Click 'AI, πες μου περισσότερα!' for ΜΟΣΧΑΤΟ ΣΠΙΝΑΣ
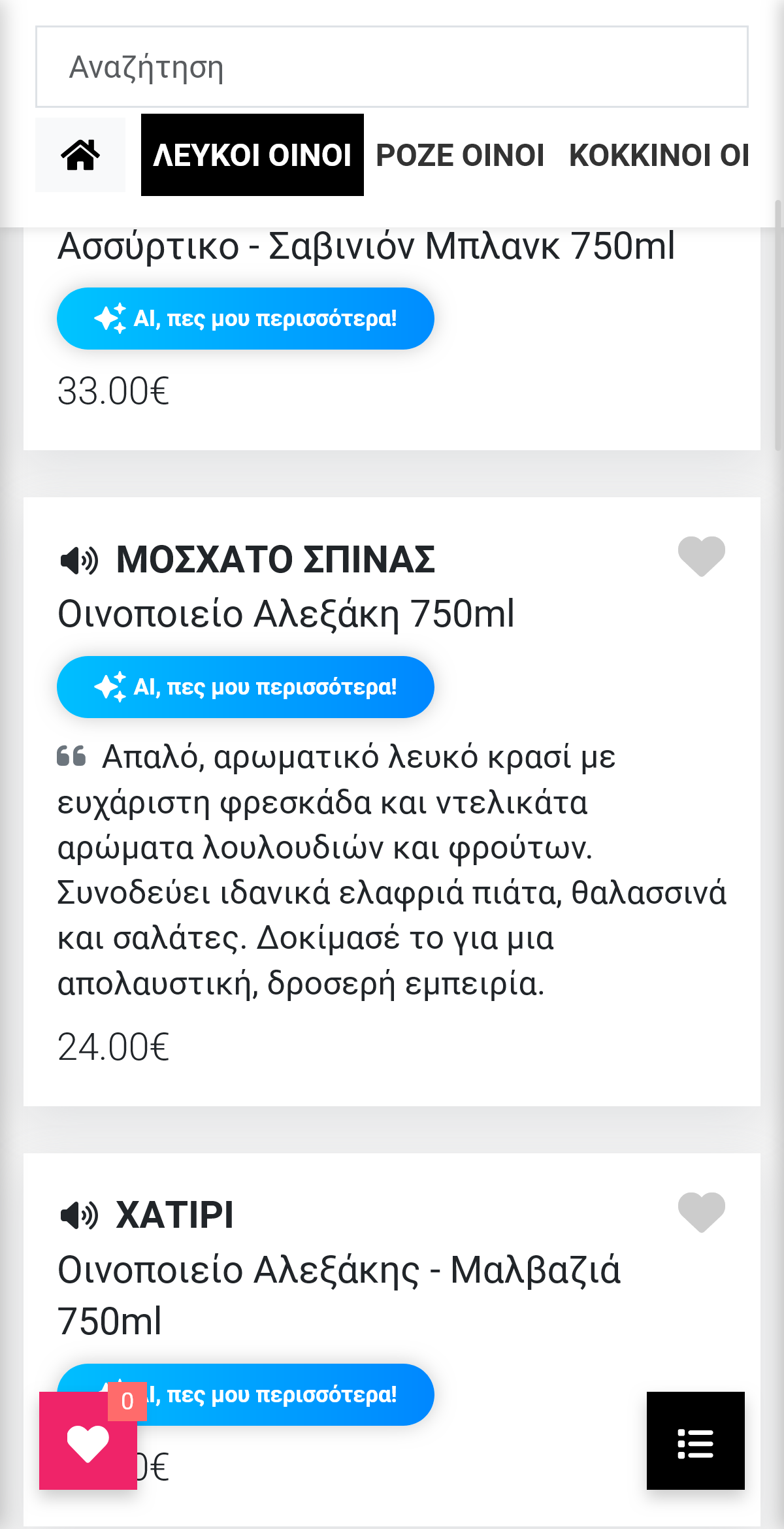Image resolution: width=784 pixels, height=1529 pixels. [245, 687]
